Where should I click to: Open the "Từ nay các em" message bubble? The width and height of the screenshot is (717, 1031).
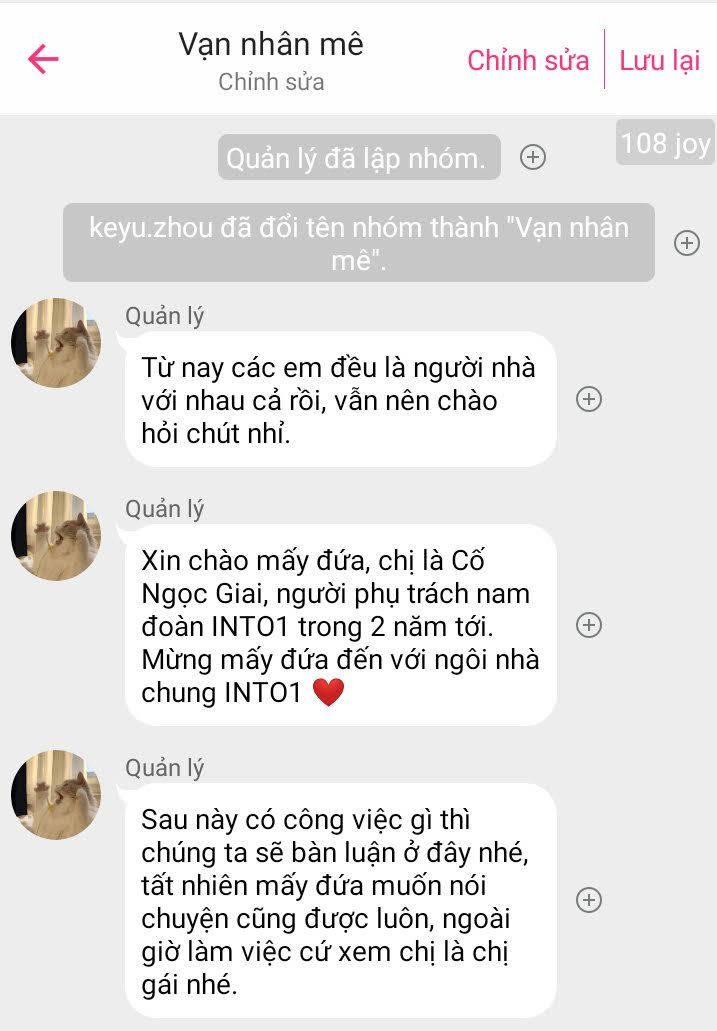(x=339, y=400)
